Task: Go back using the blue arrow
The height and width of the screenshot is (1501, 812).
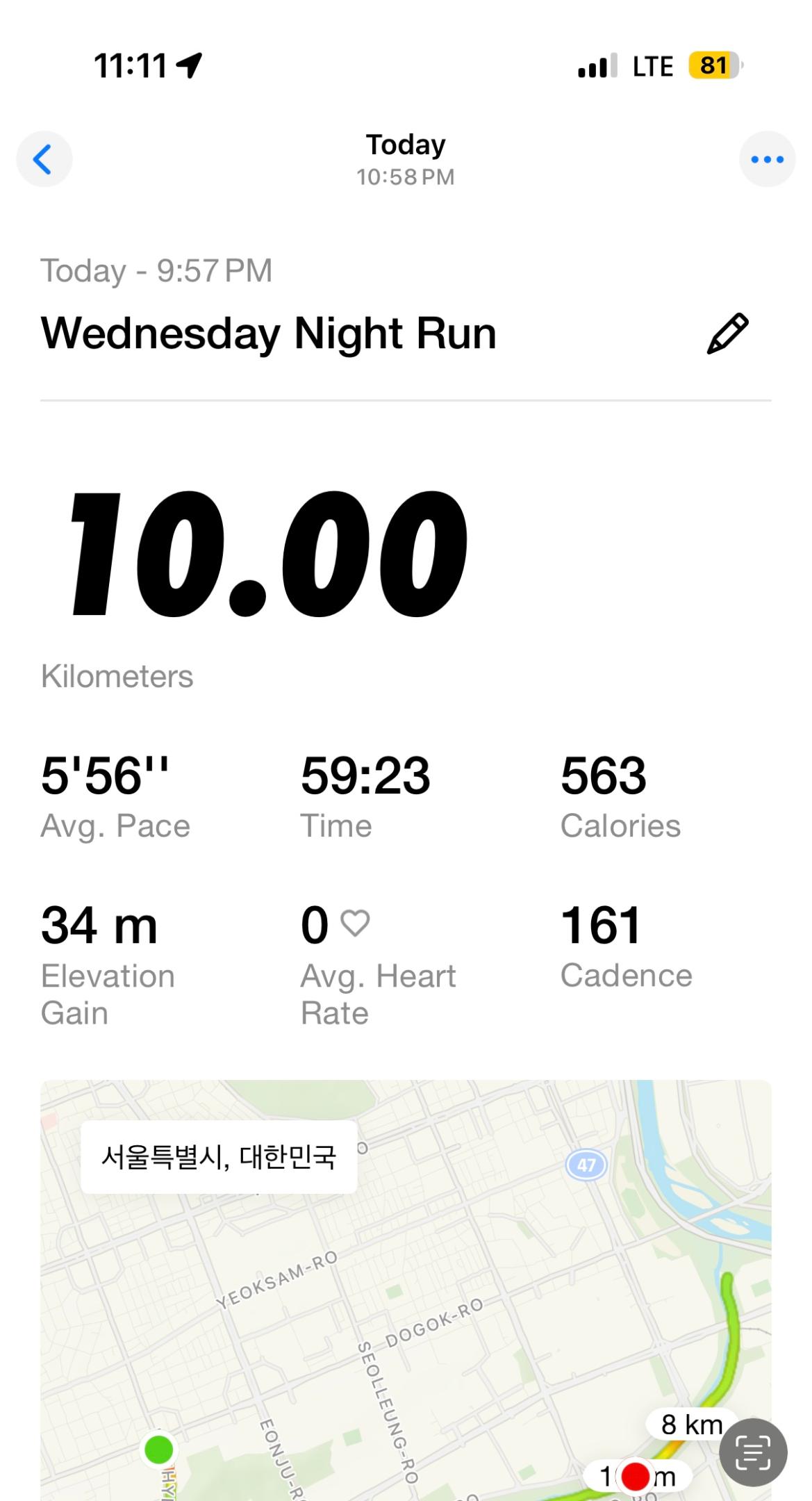Action: pos(44,159)
